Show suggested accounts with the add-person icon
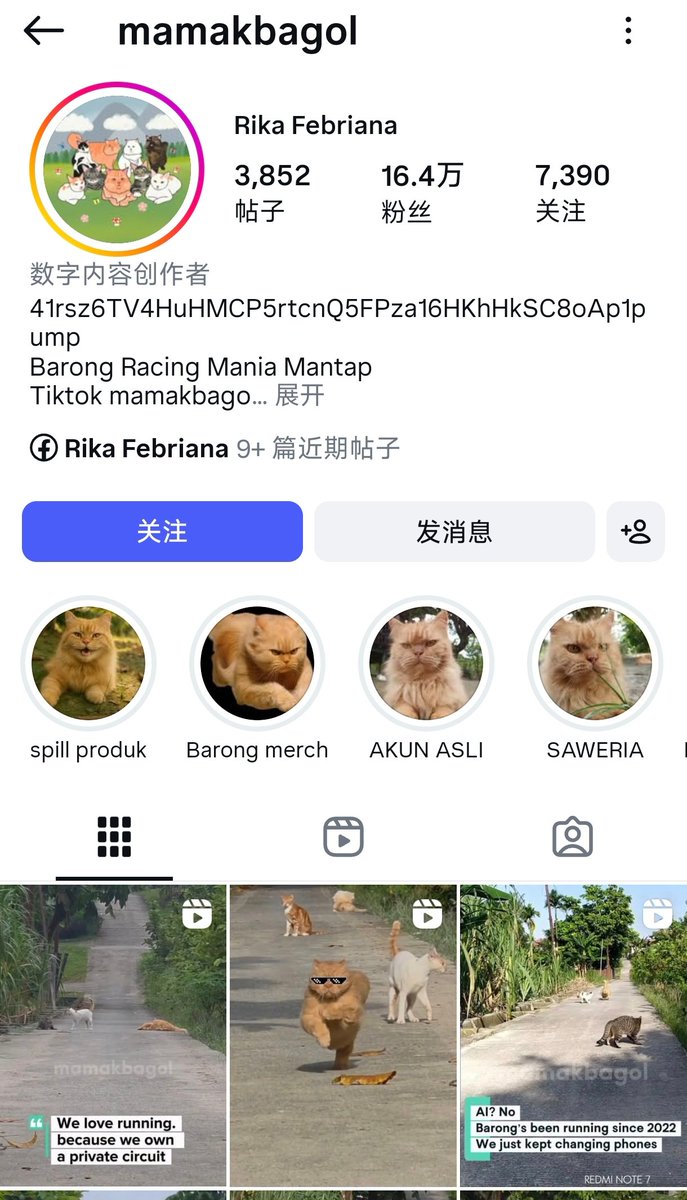The width and height of the screenshot is (687, 1200). point(635,531)
